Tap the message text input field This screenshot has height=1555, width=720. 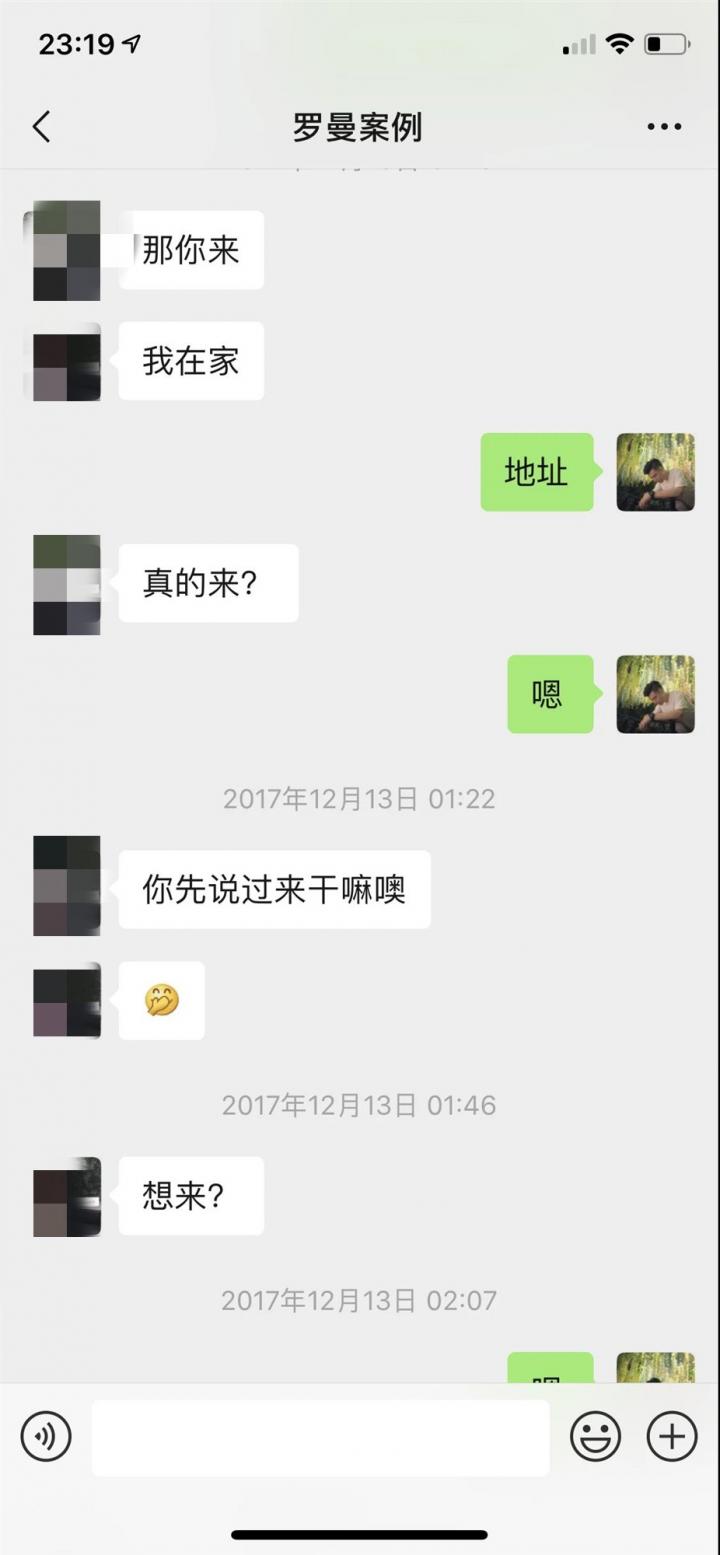click(x=320, y=1437)
